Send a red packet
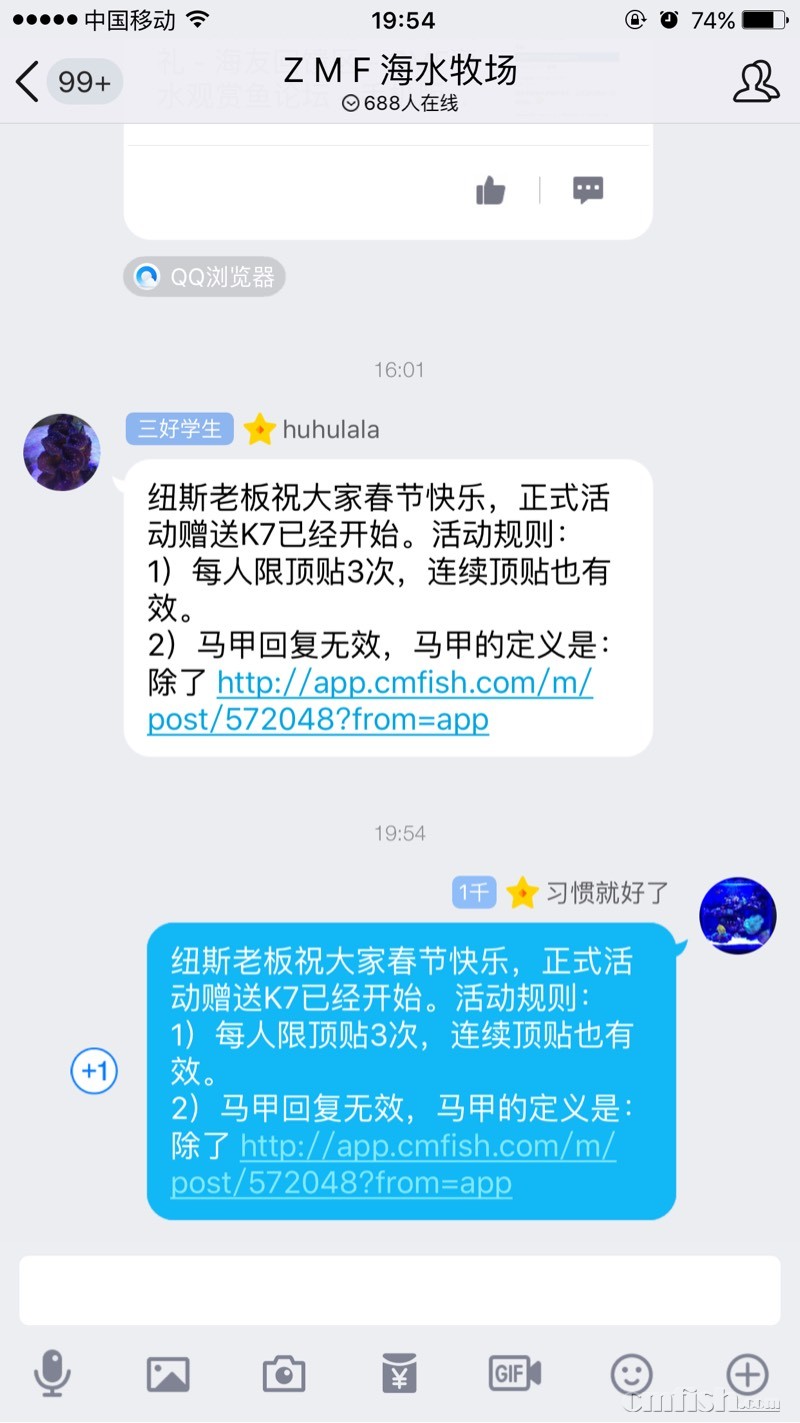The image size is (800, 1423). pyautogui.click(x=400, y=1374)
